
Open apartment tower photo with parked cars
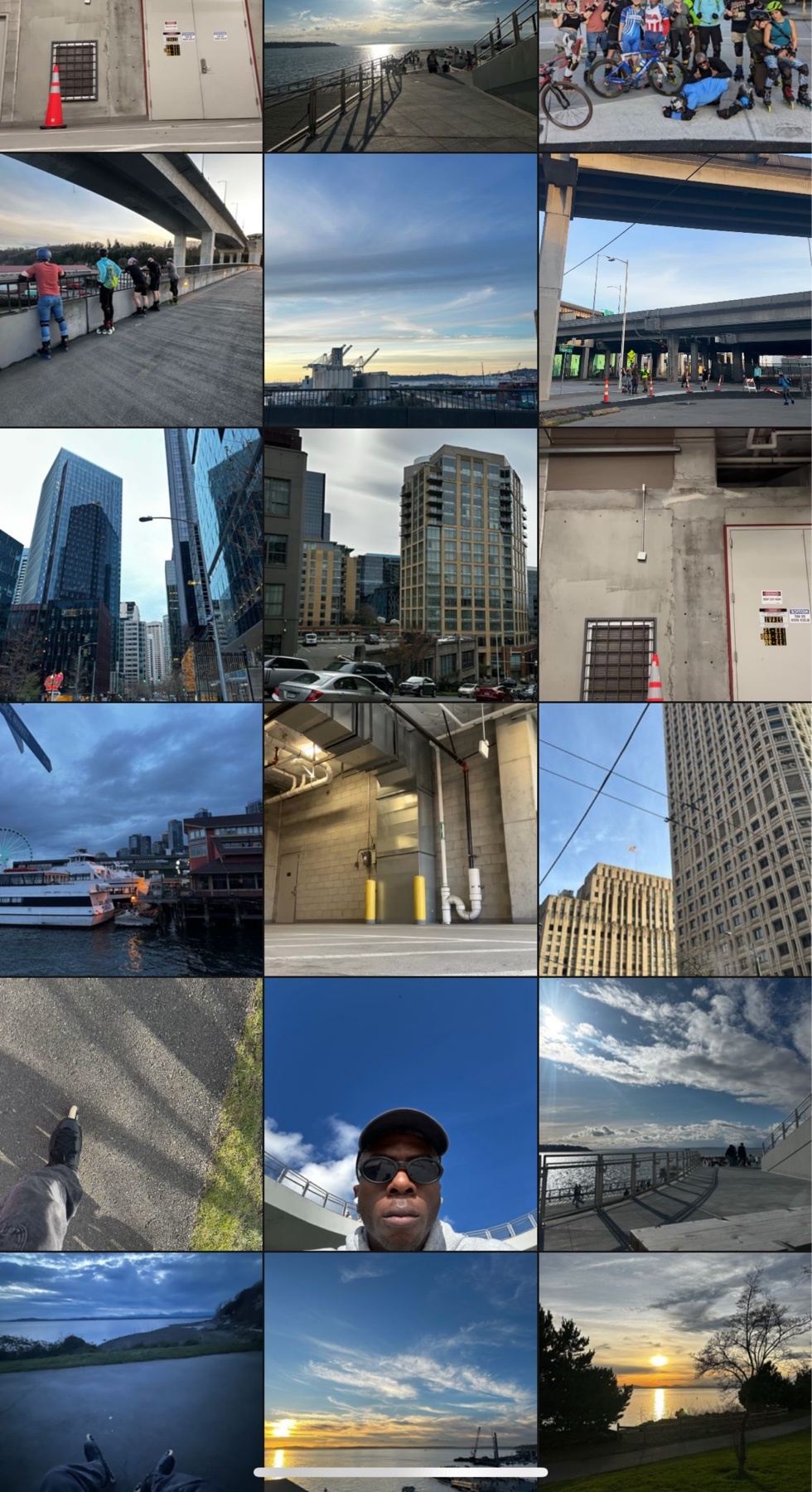[400, 564]
